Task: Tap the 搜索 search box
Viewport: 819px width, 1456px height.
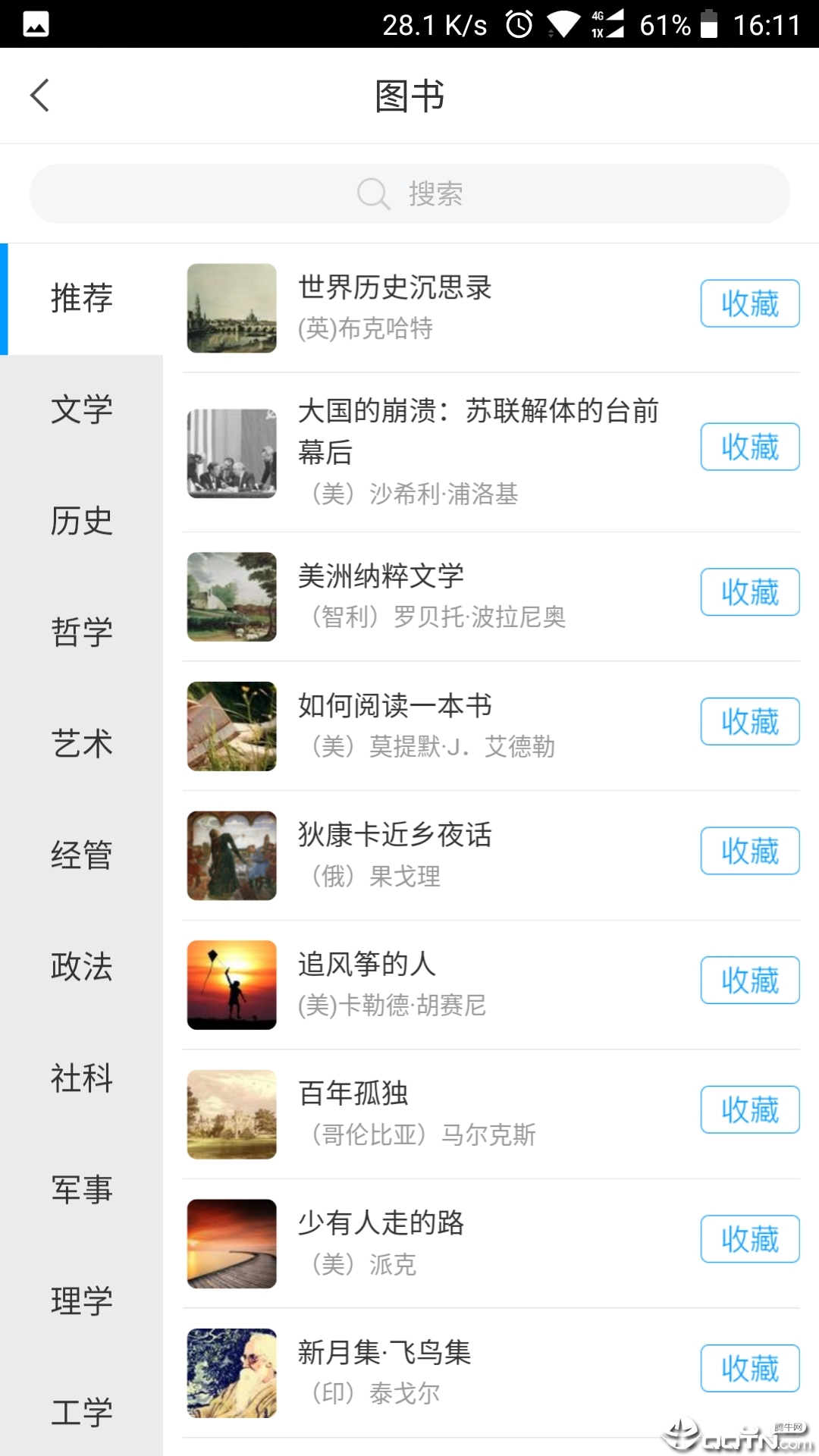Action: 409,194
